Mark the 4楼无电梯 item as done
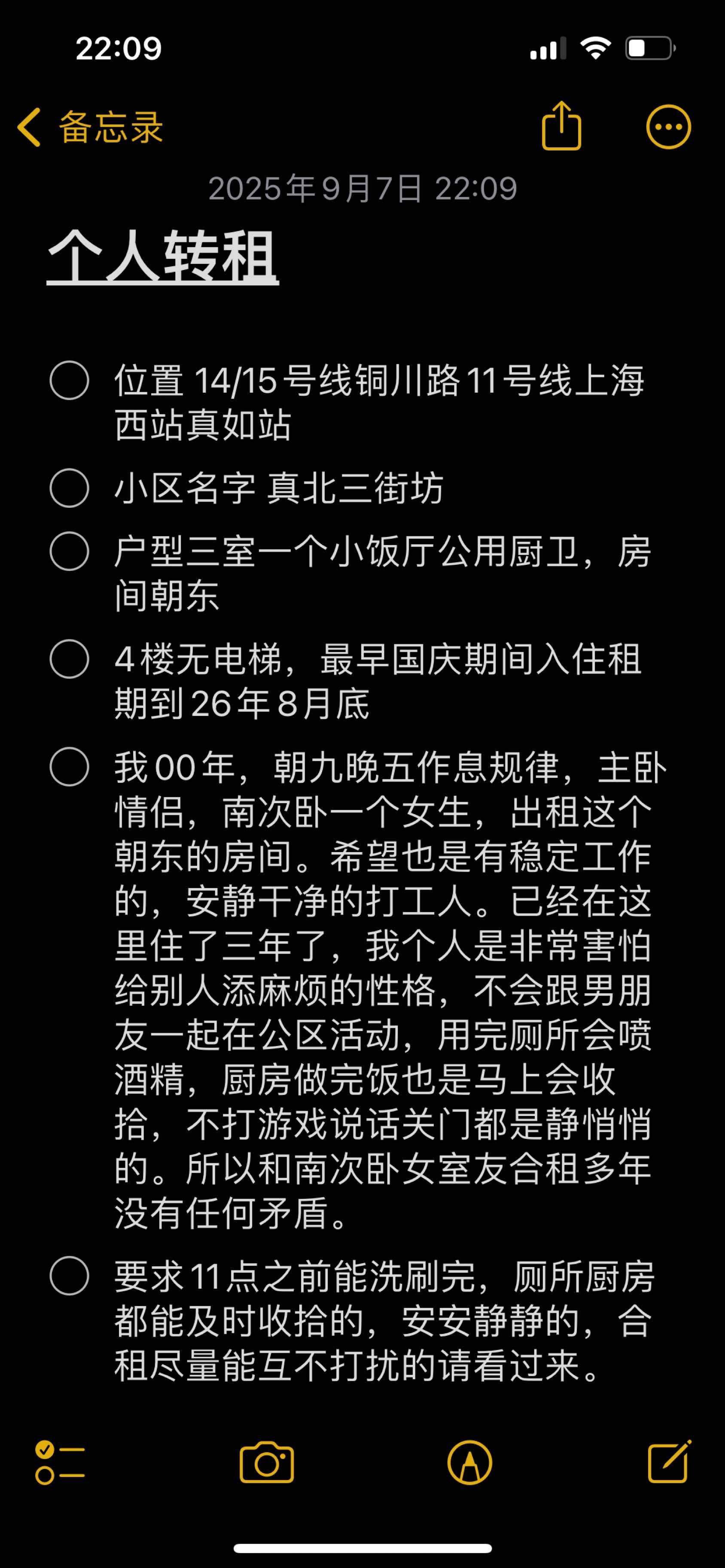 [70, 658]
